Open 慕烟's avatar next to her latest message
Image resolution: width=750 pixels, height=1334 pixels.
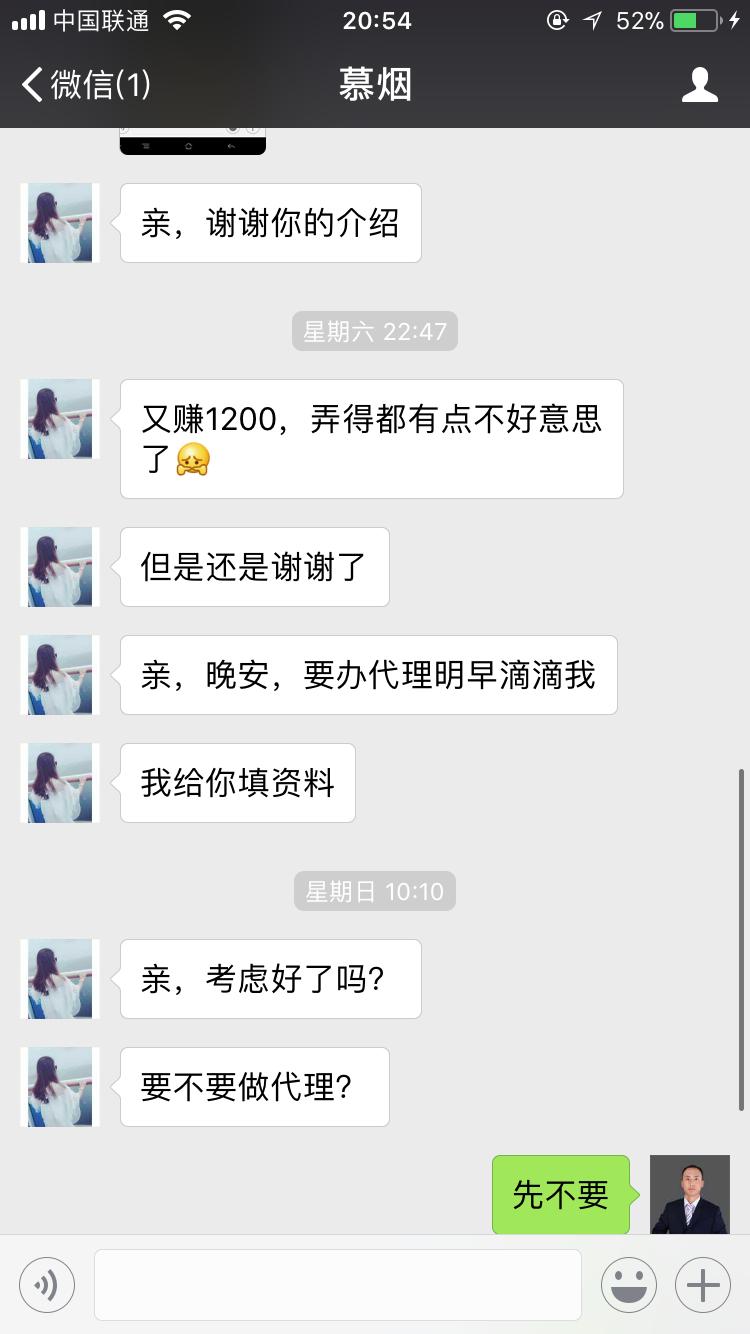pyautogui.click(x=58, y=1086)
